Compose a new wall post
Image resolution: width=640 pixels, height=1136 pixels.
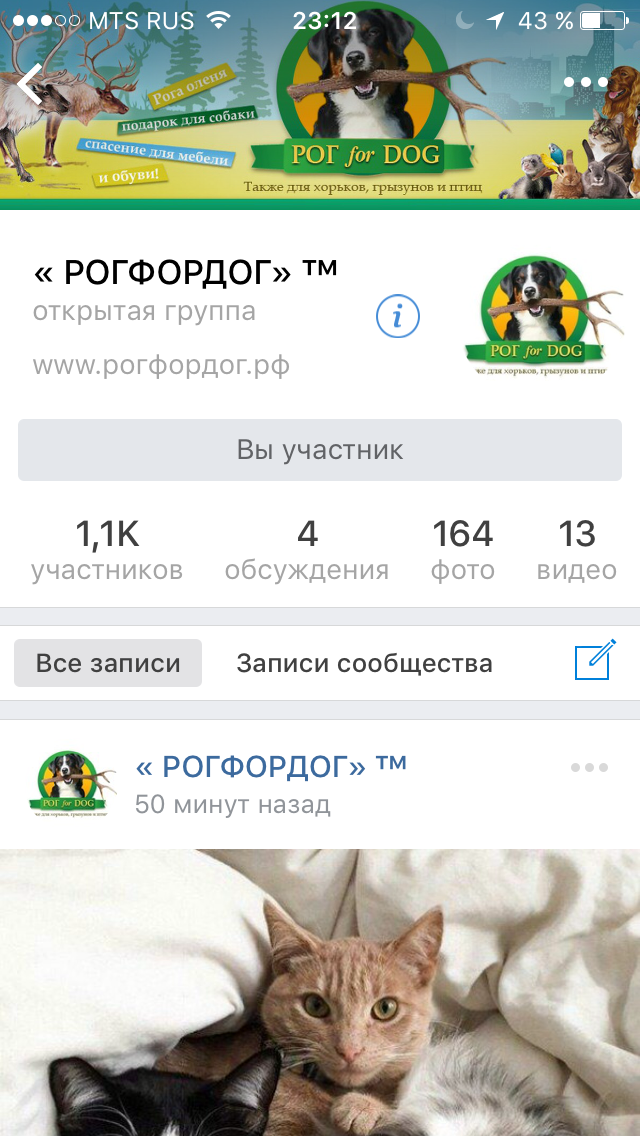pos(594,661)
